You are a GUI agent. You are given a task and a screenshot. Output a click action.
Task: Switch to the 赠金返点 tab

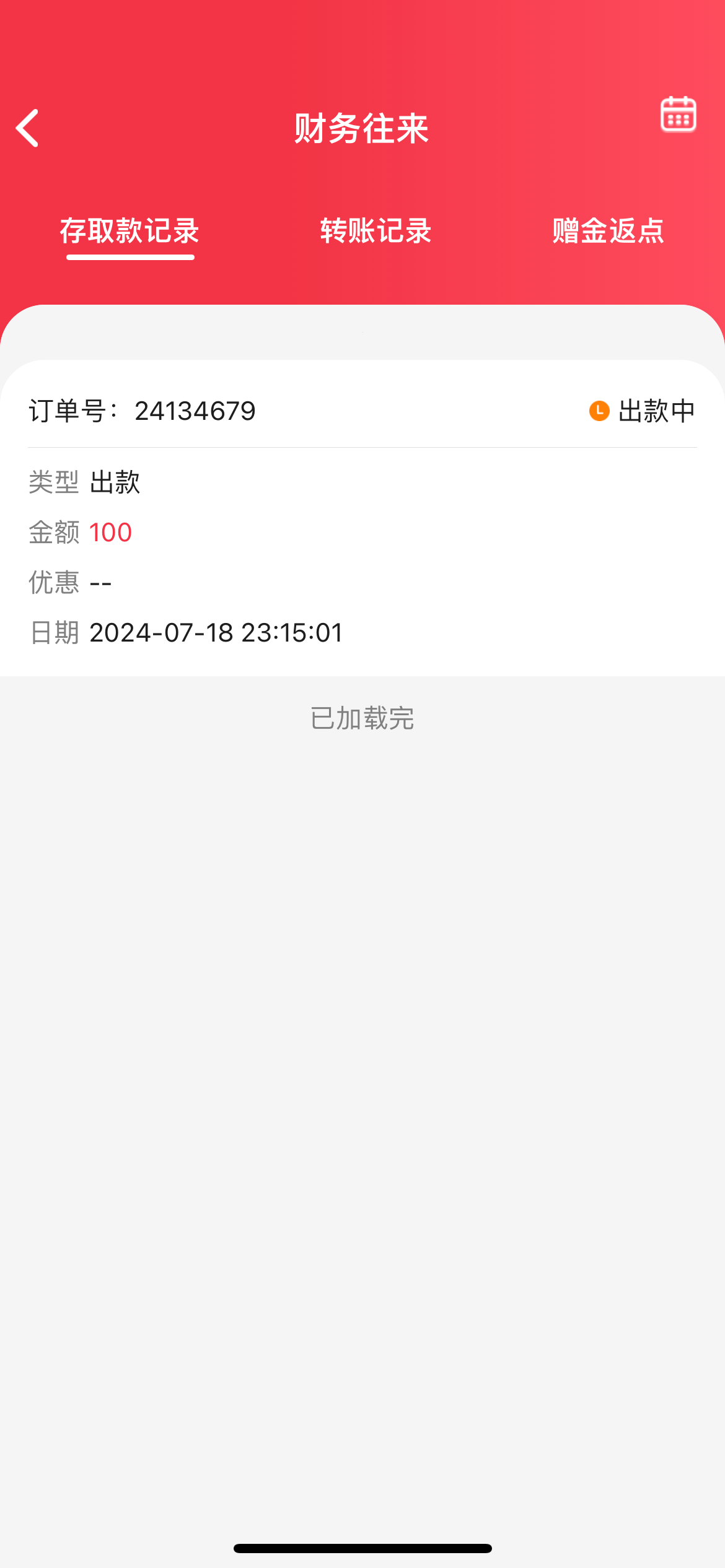(608, 231)
